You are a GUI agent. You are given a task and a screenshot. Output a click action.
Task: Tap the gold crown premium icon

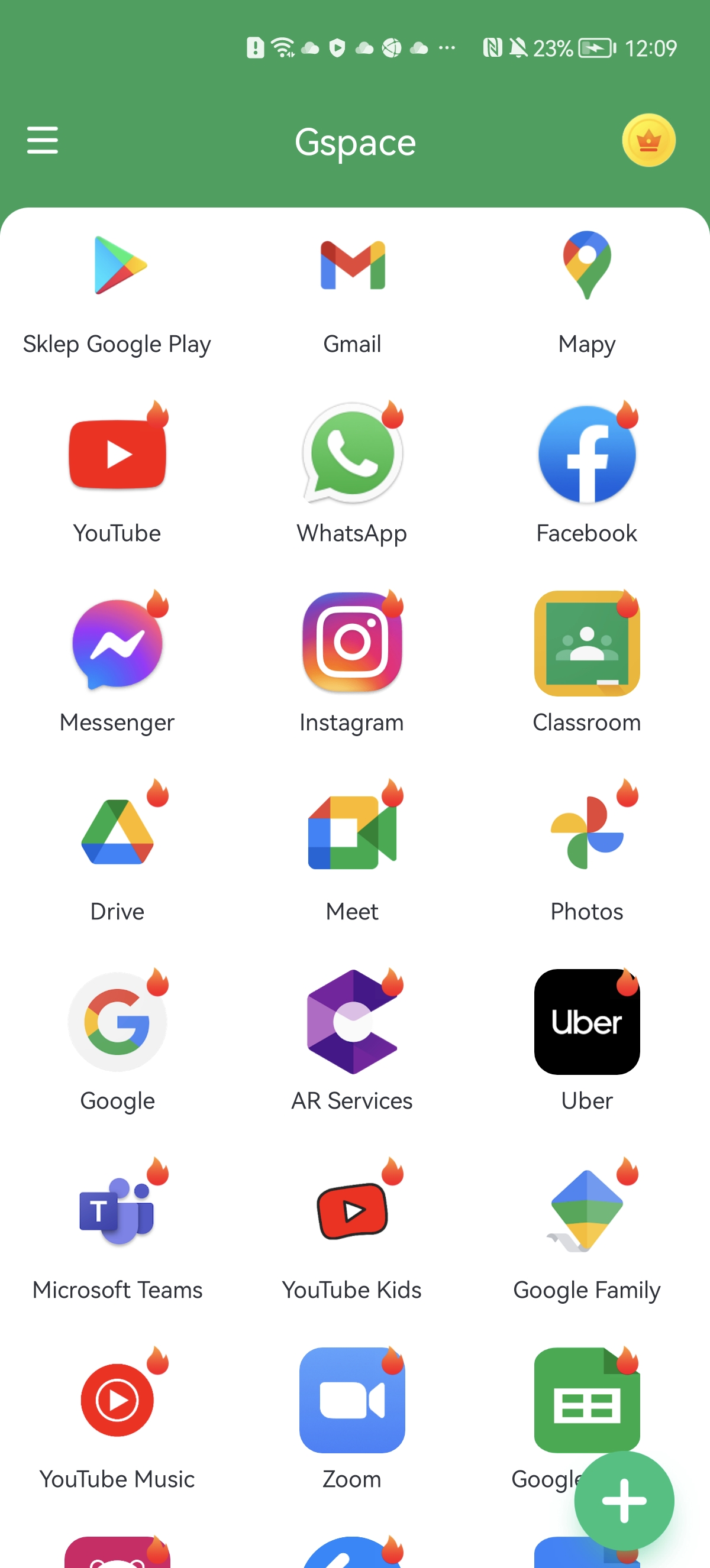pos(648,141)
